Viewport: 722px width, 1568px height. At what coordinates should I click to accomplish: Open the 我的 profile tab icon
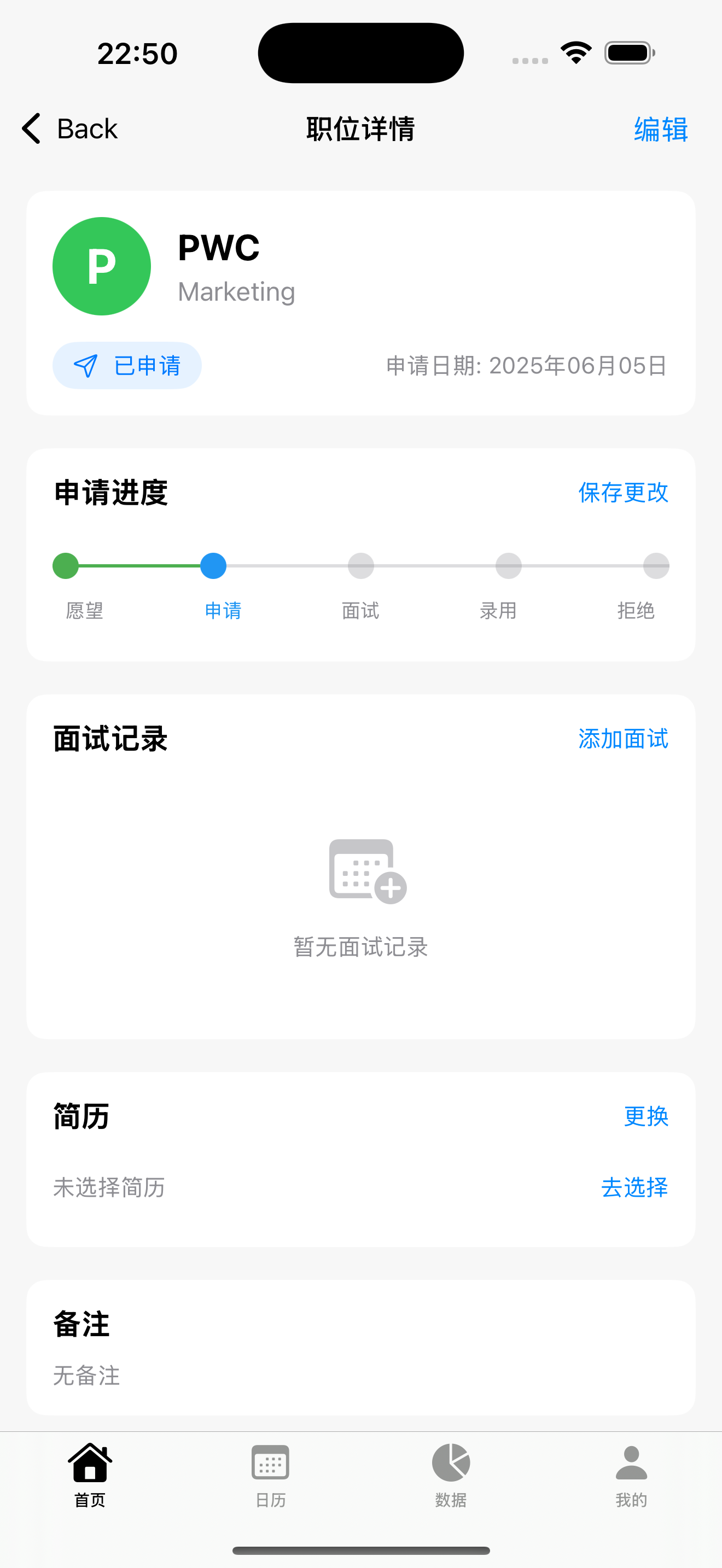pos(631,1464)
